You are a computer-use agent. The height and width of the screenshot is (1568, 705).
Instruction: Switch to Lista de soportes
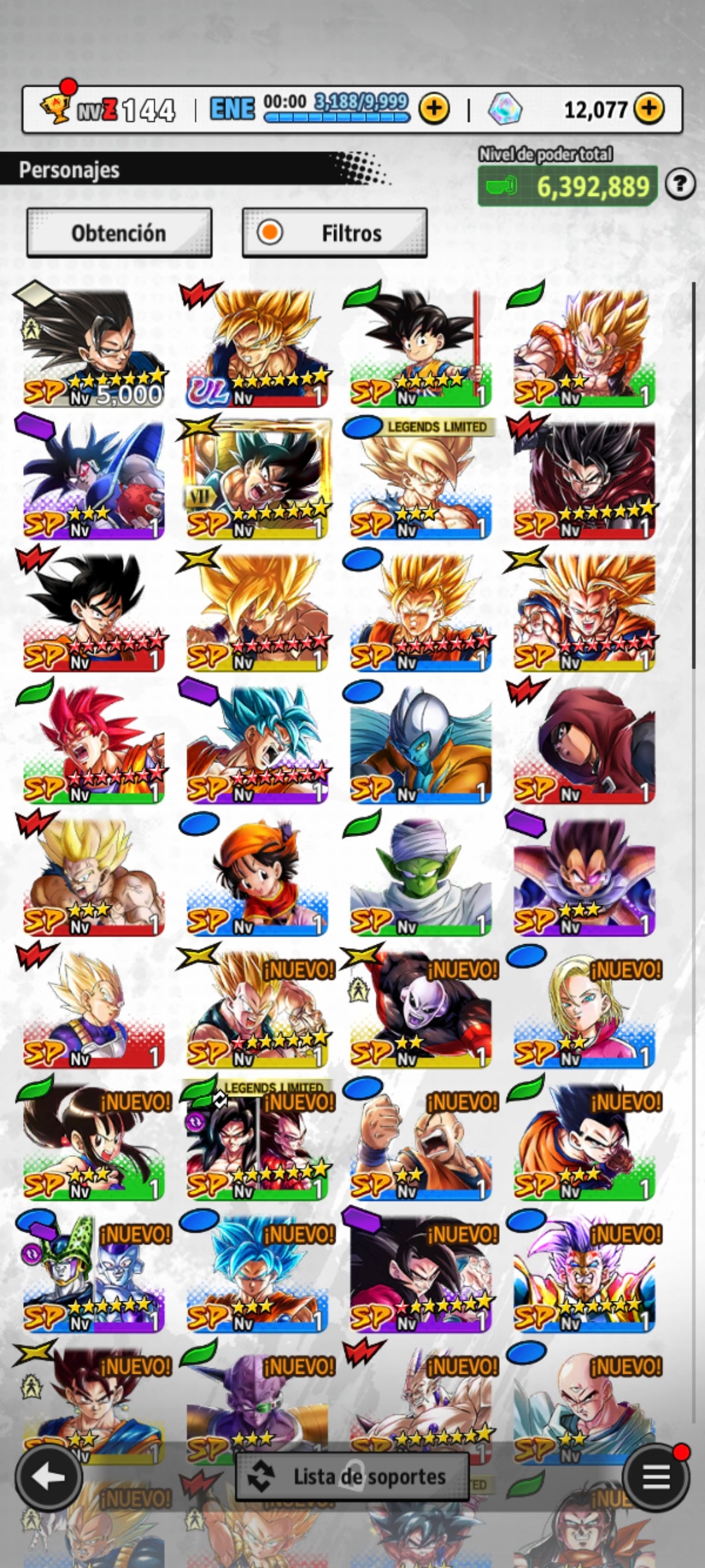pyautogui.click(x=353, y=1476)
